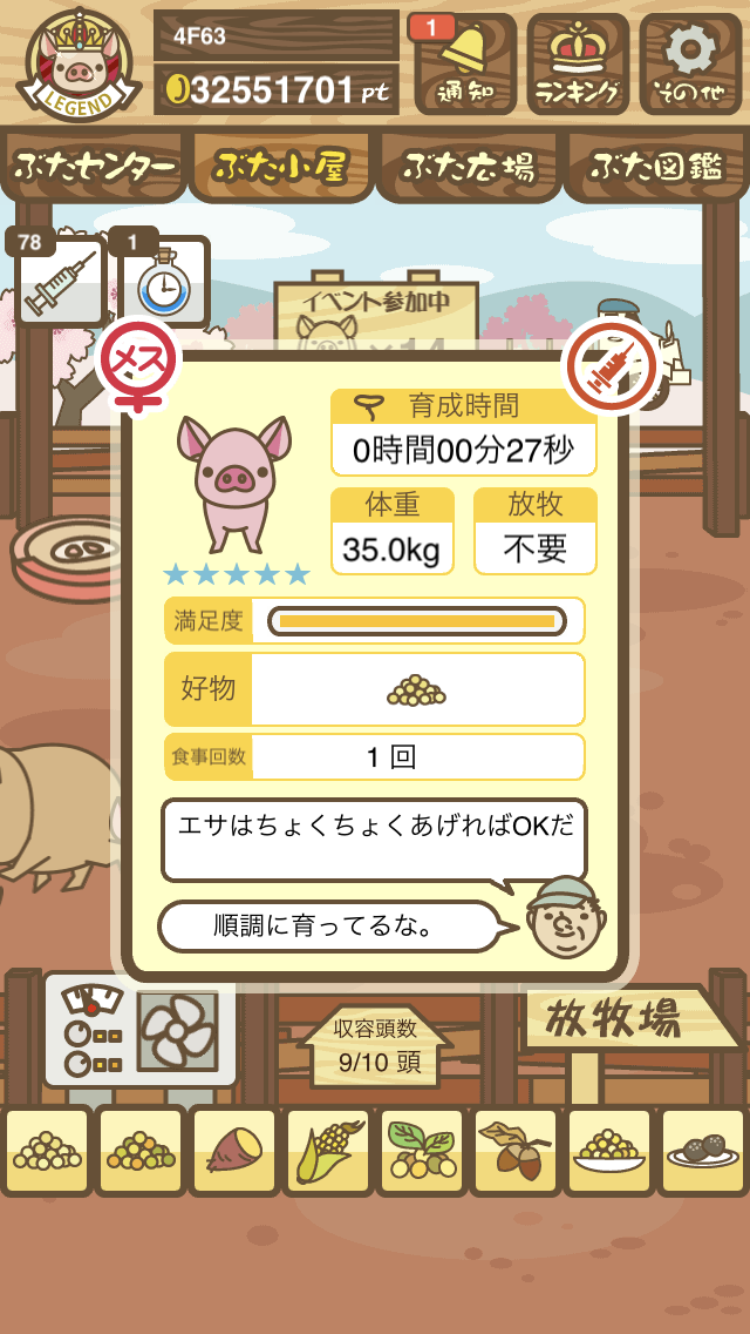Select the dark round dumpling feed on the plate
Viewport: 750px width, 1334px height.
click(702, 1151)
